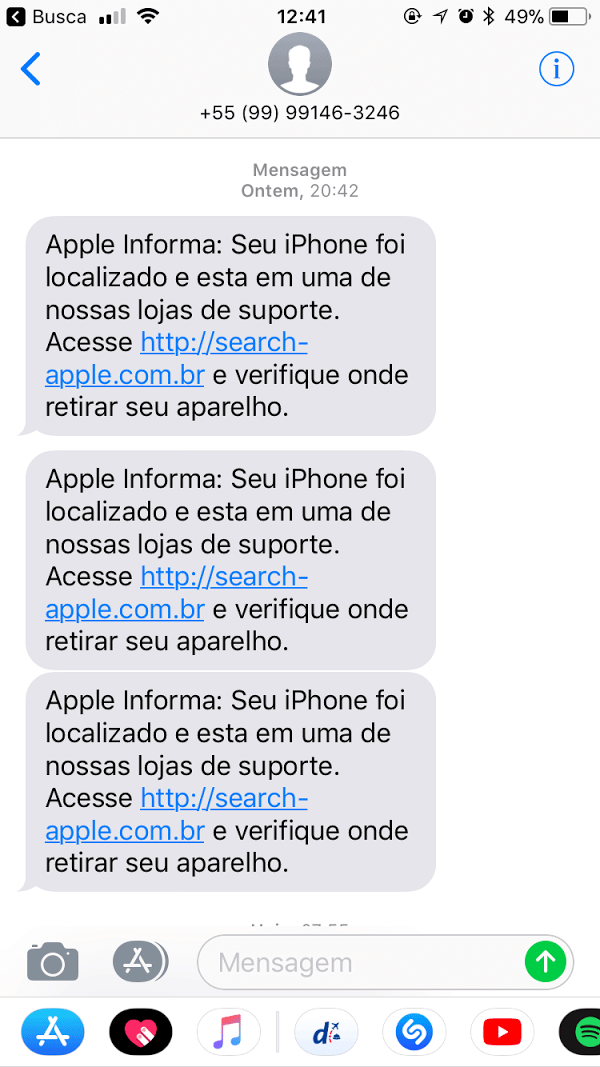Open the Music app in the app strip
This screenshot has height=1067, width=600.
coord(228,1032)
